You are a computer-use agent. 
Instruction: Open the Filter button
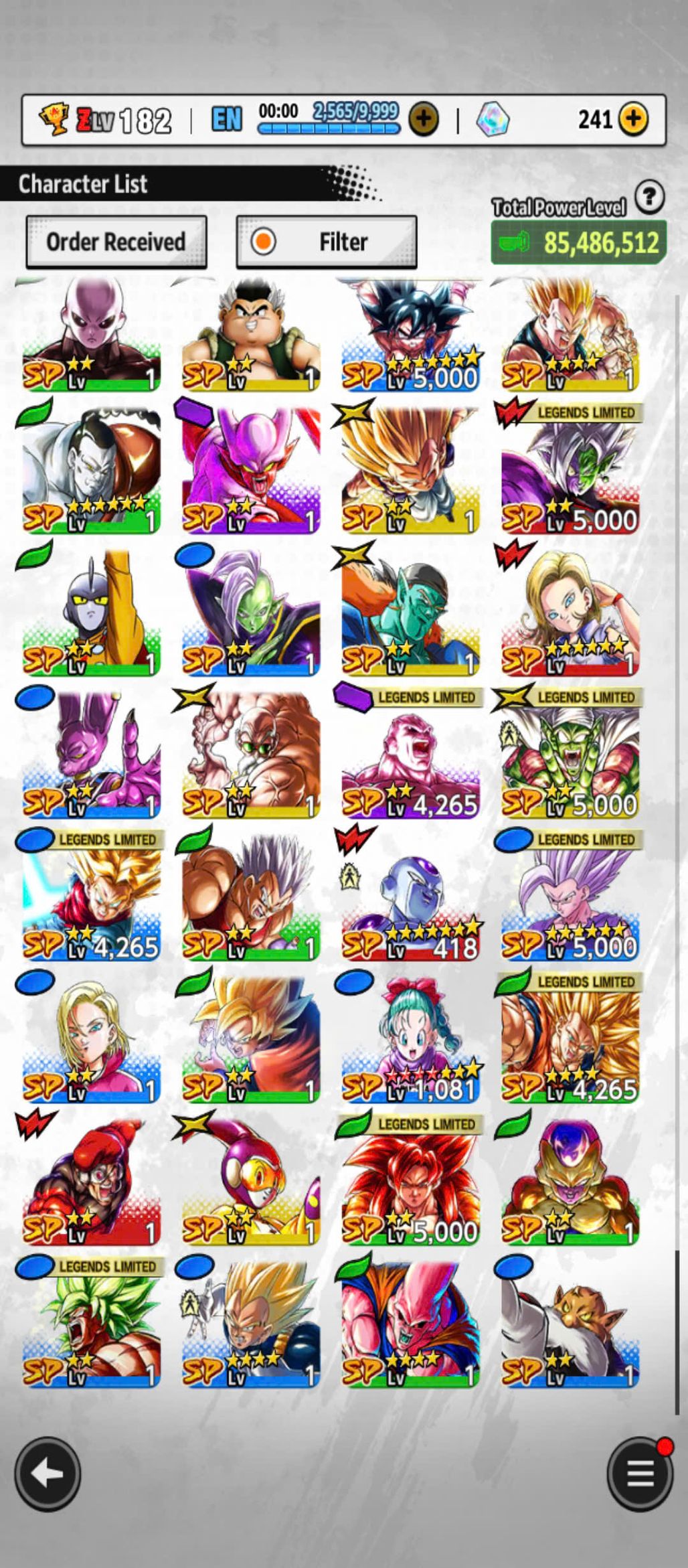coord(327,242)
